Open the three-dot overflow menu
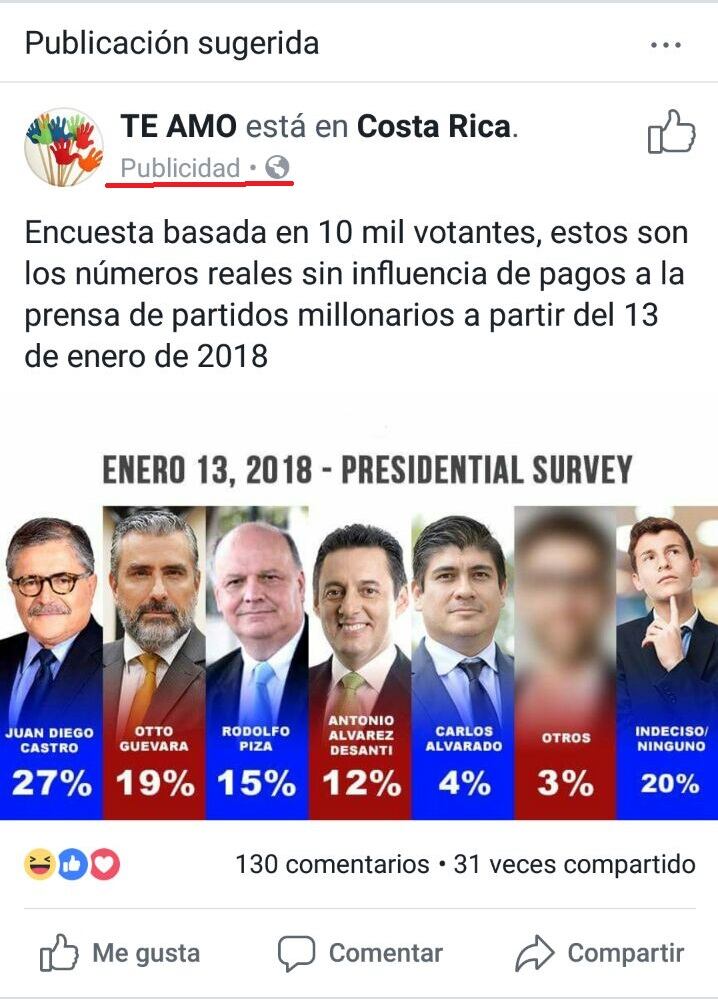This screenshot has width=718, height=999. tap(665, 45)
